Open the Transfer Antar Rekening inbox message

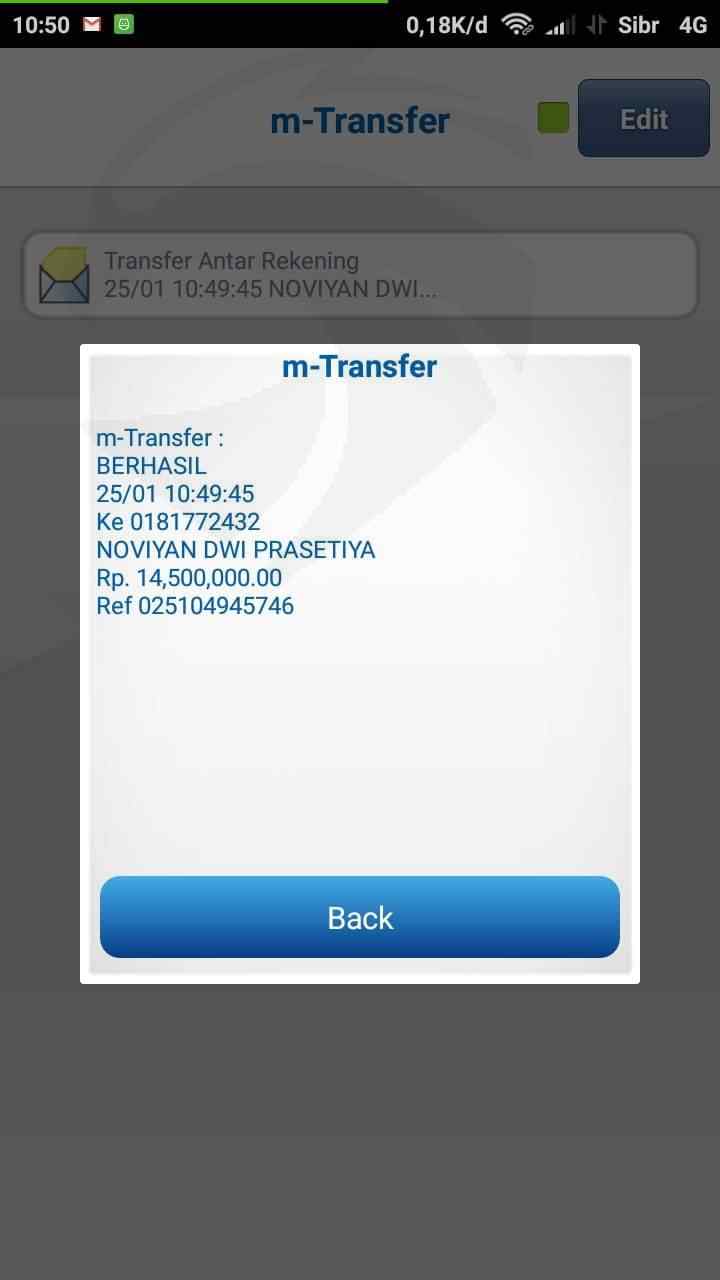[360, 275]
